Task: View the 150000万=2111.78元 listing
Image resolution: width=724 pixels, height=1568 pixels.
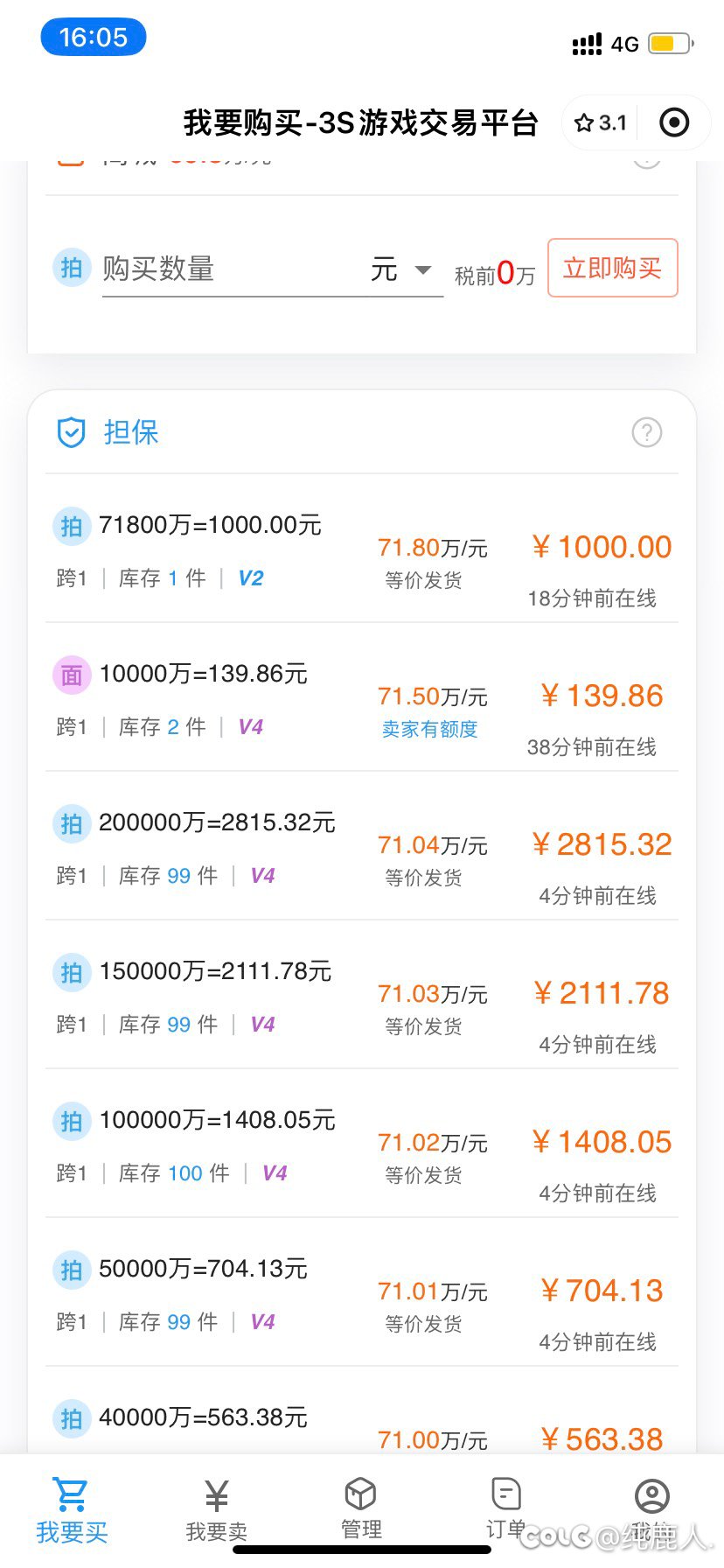Action: [362, 995]
